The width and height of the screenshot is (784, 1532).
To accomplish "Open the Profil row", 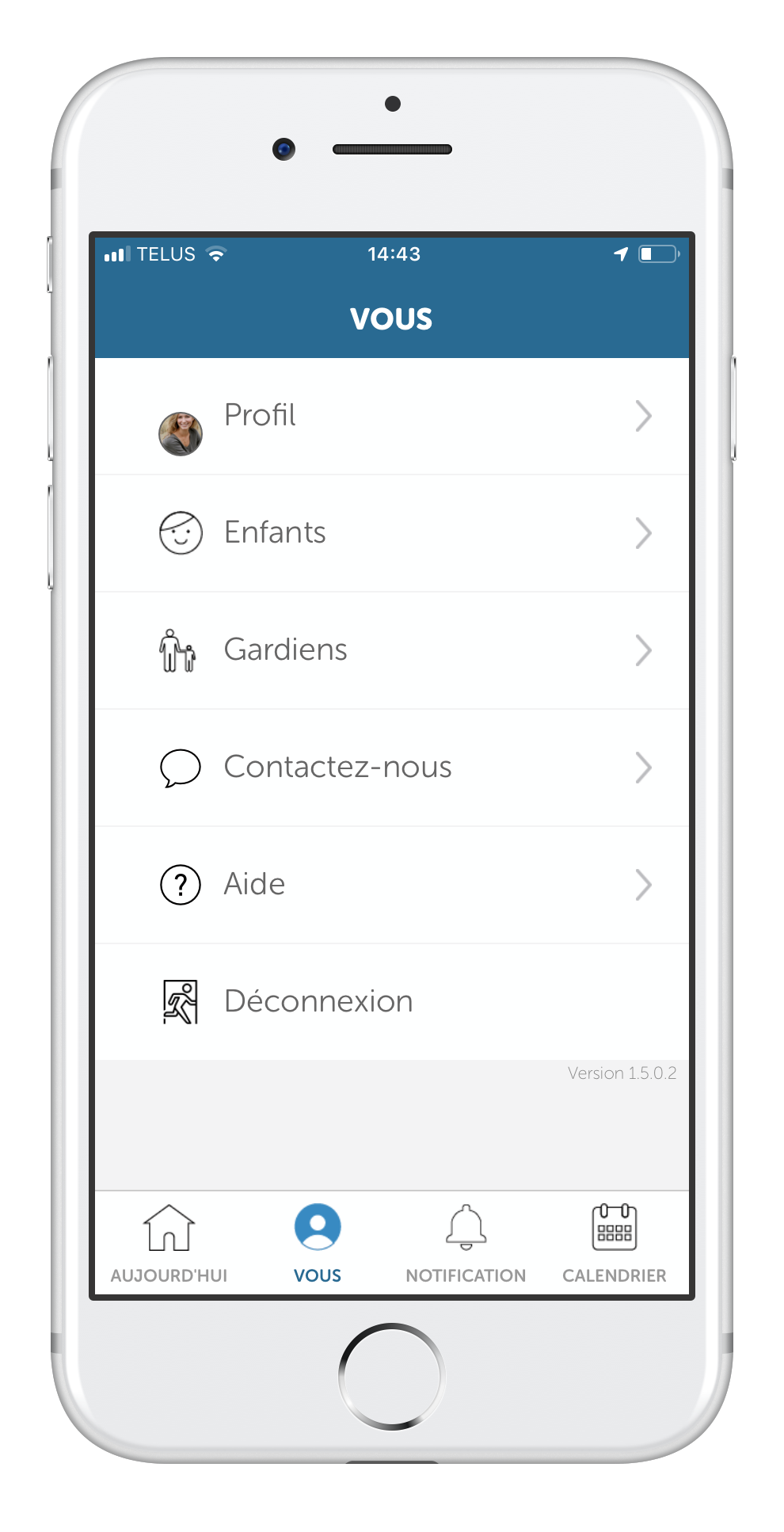I will [x=391, y=416].
